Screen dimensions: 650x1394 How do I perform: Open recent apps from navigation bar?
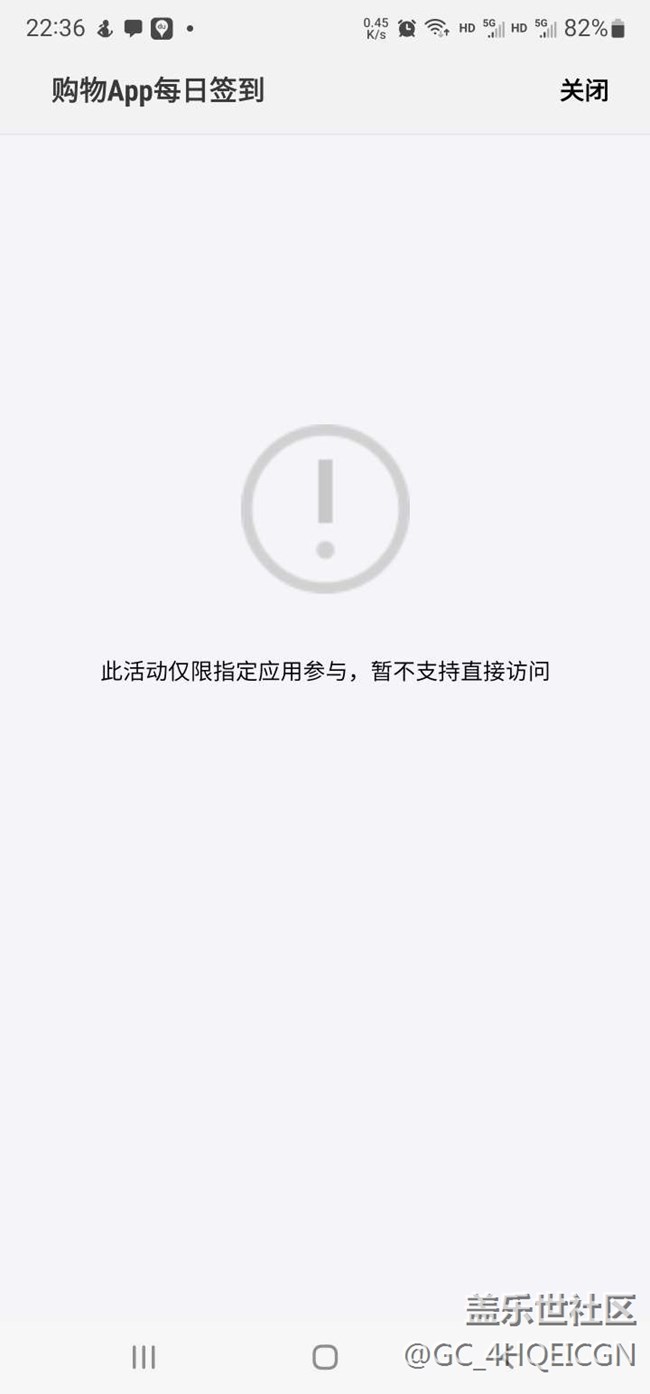[x=144, y=1357]
